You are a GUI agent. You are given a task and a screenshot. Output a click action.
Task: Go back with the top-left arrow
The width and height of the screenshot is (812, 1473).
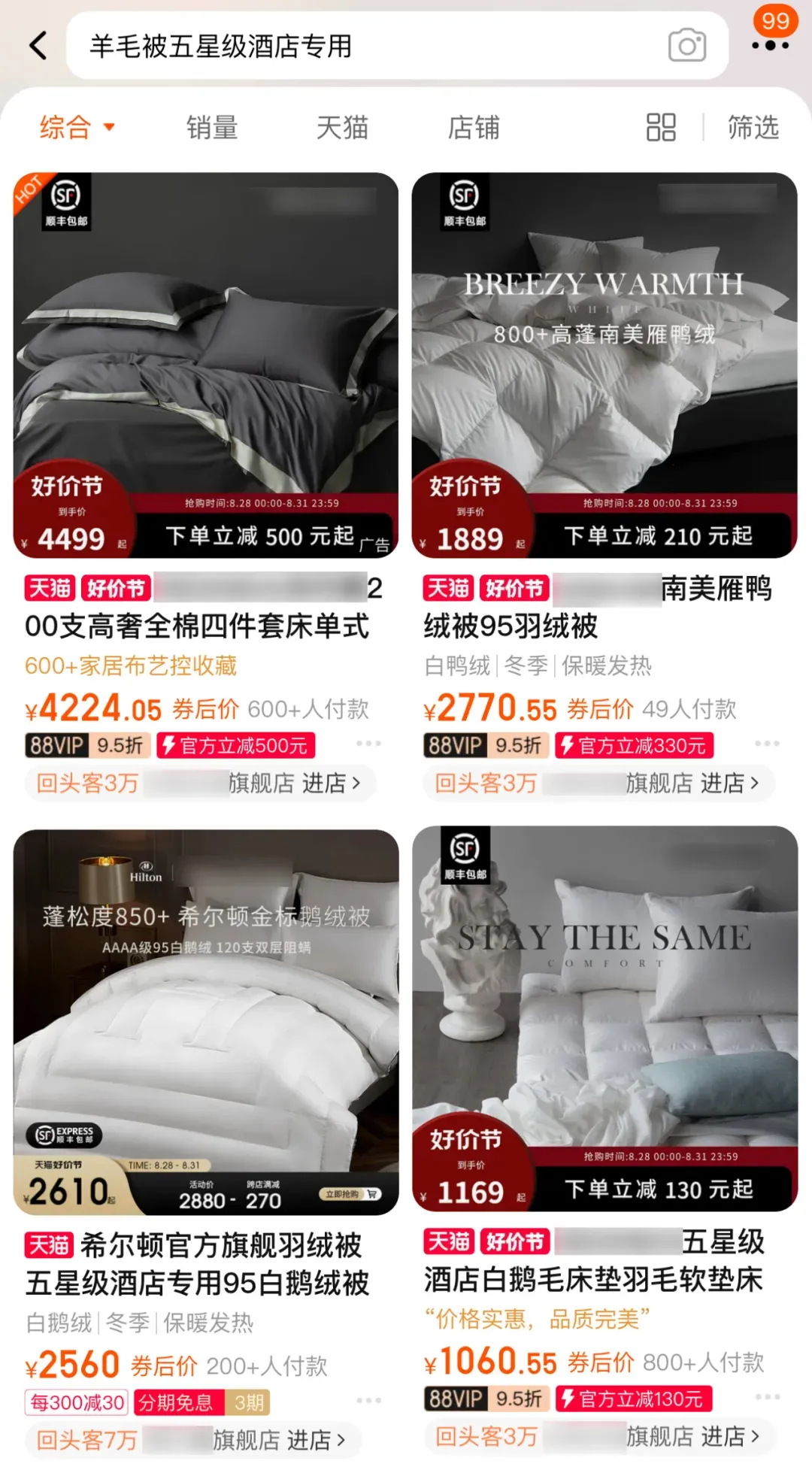[38, 46]
